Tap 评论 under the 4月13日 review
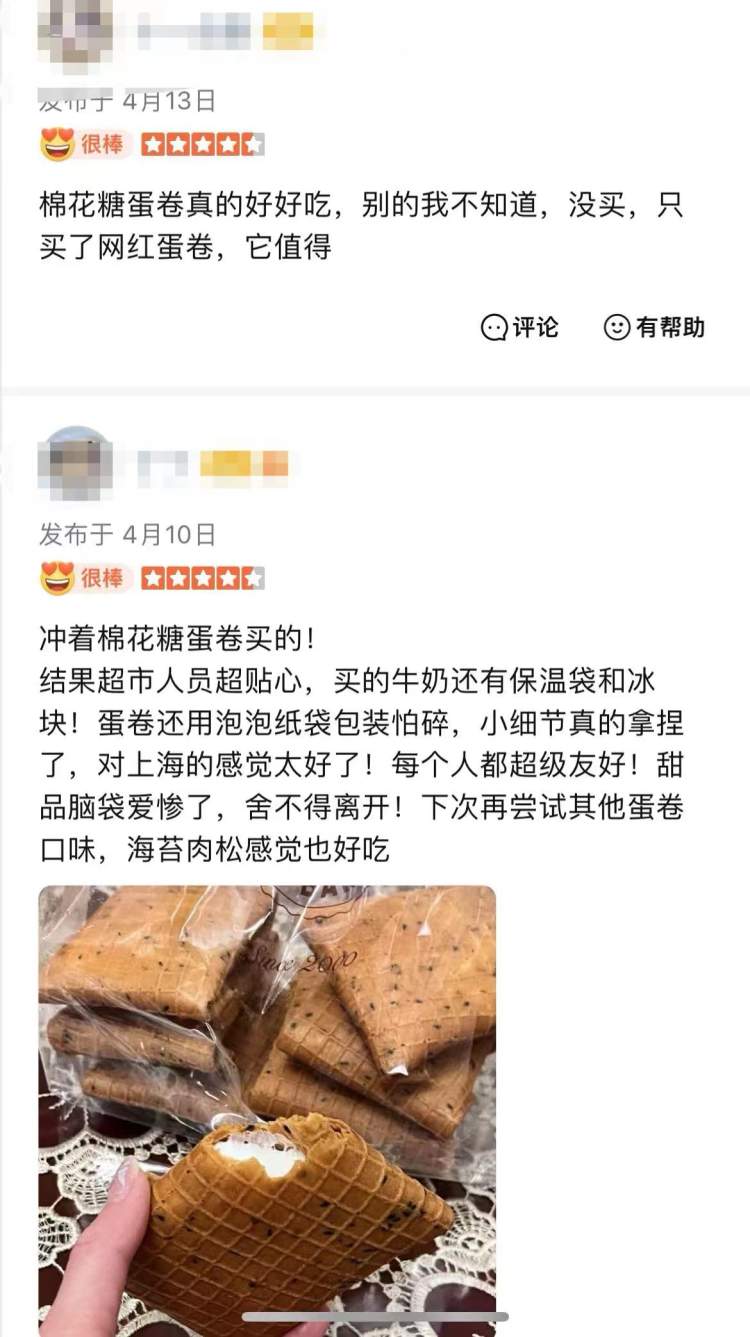The image size is (750, 1337). (520, 327)
